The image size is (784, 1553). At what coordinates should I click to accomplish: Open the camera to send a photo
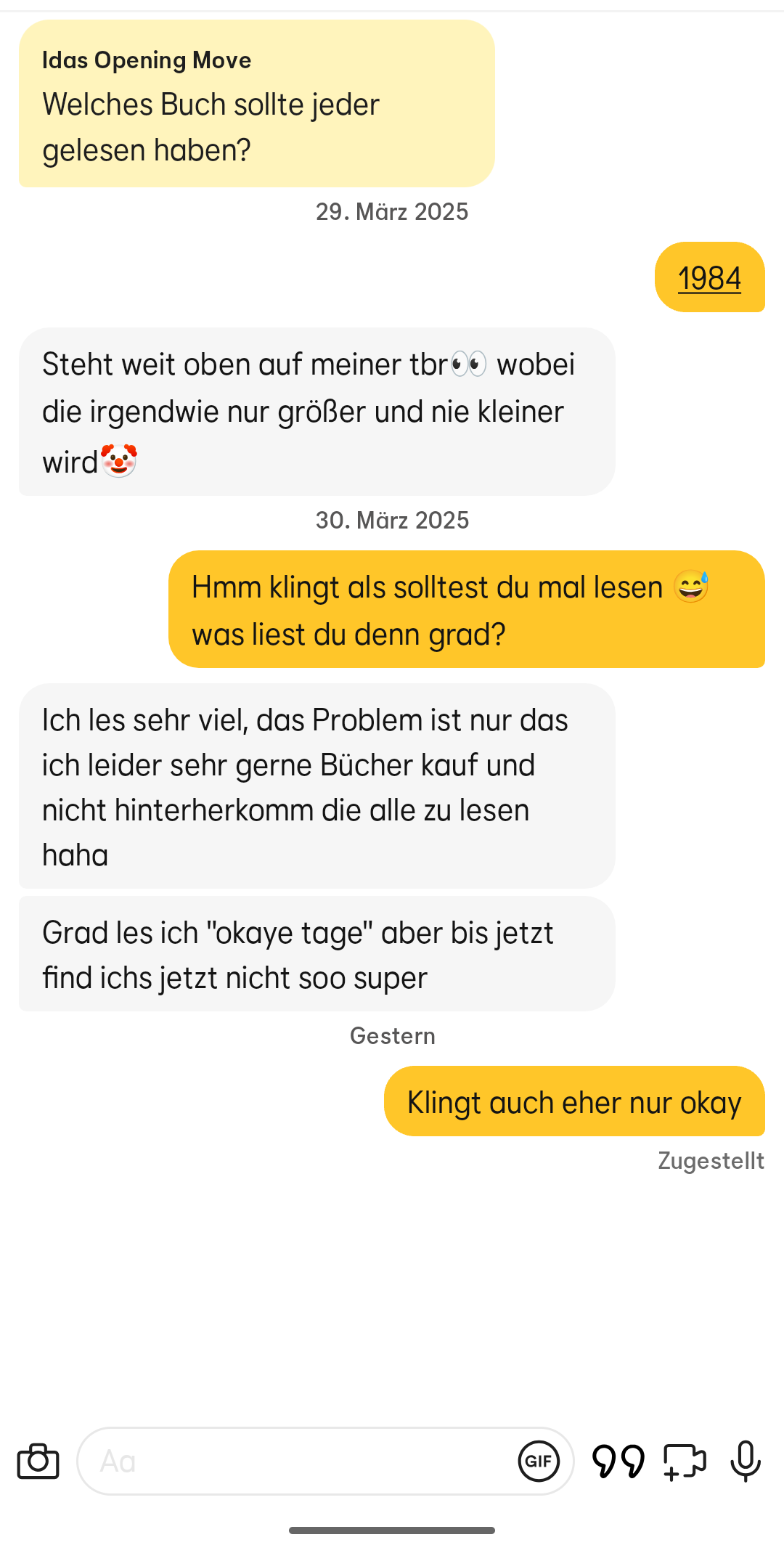(x=38, y=1461)
